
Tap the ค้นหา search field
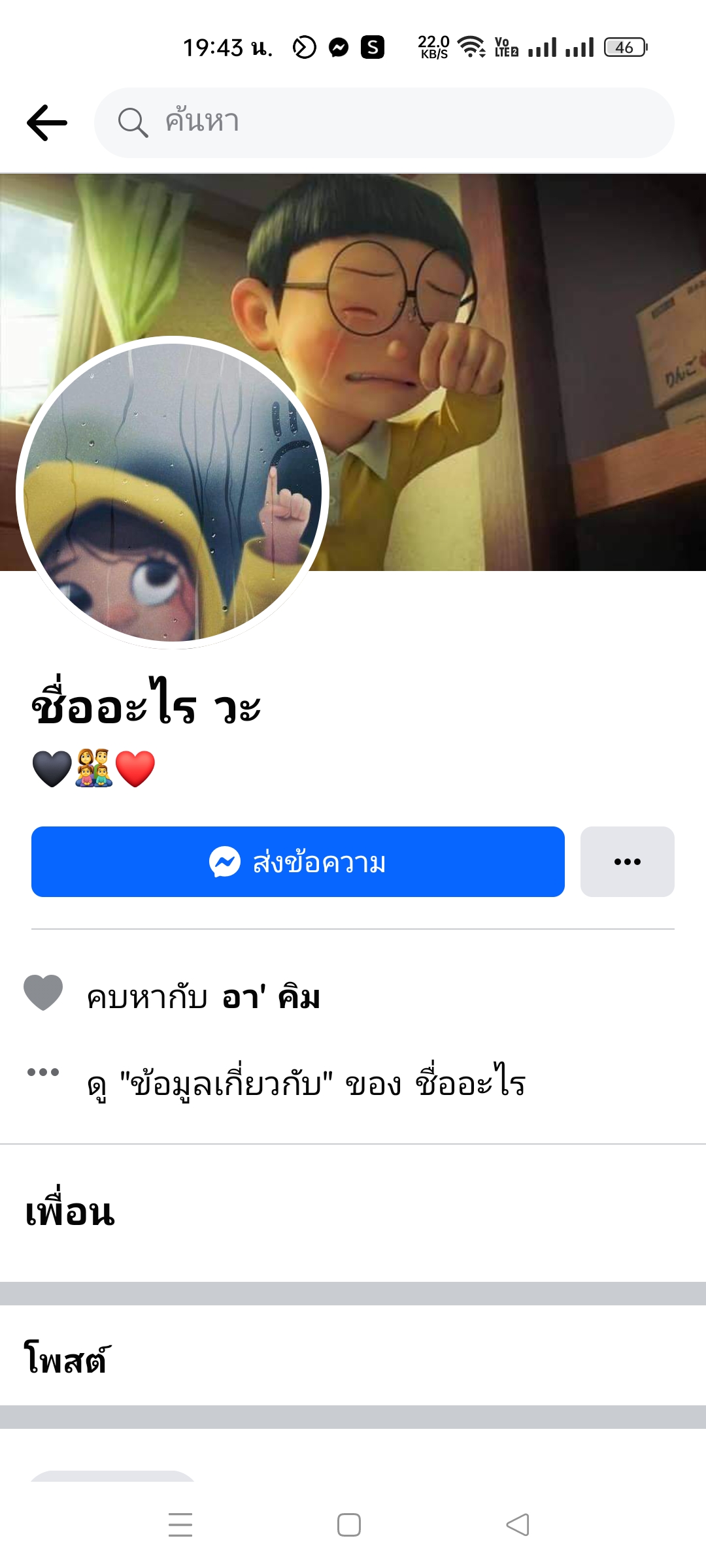tap(384, 123)
